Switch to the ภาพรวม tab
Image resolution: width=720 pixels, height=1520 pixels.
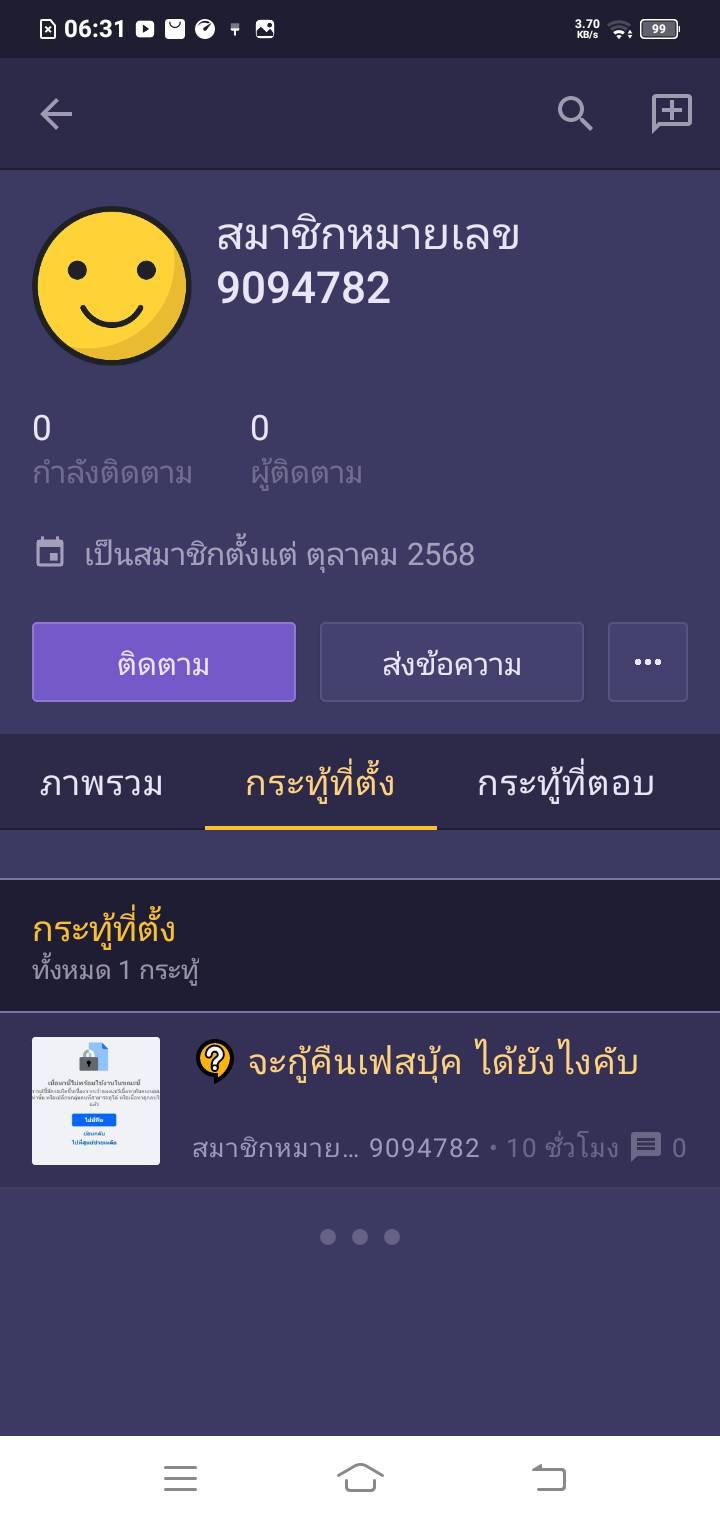pos(102,784)
